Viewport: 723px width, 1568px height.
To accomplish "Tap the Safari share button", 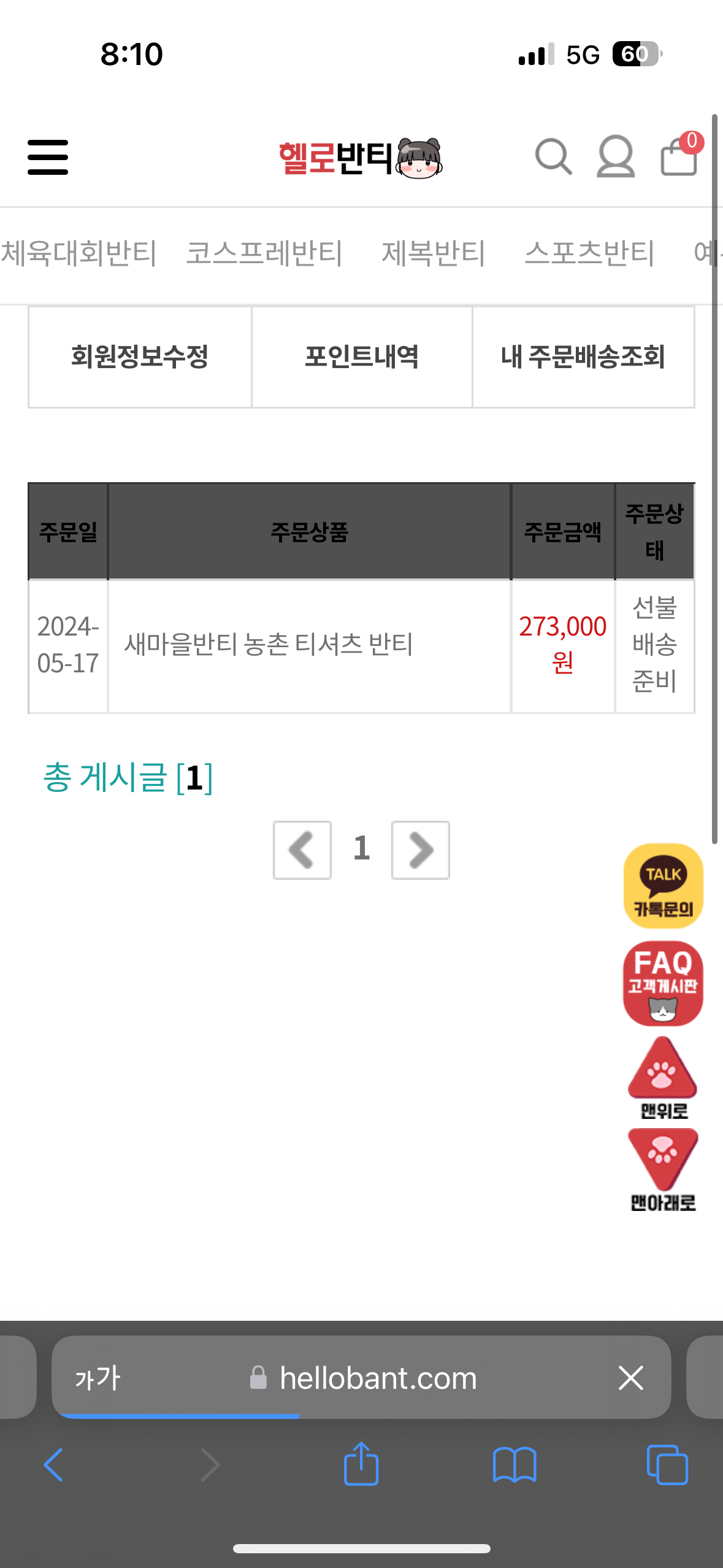I will (361, 1464).
